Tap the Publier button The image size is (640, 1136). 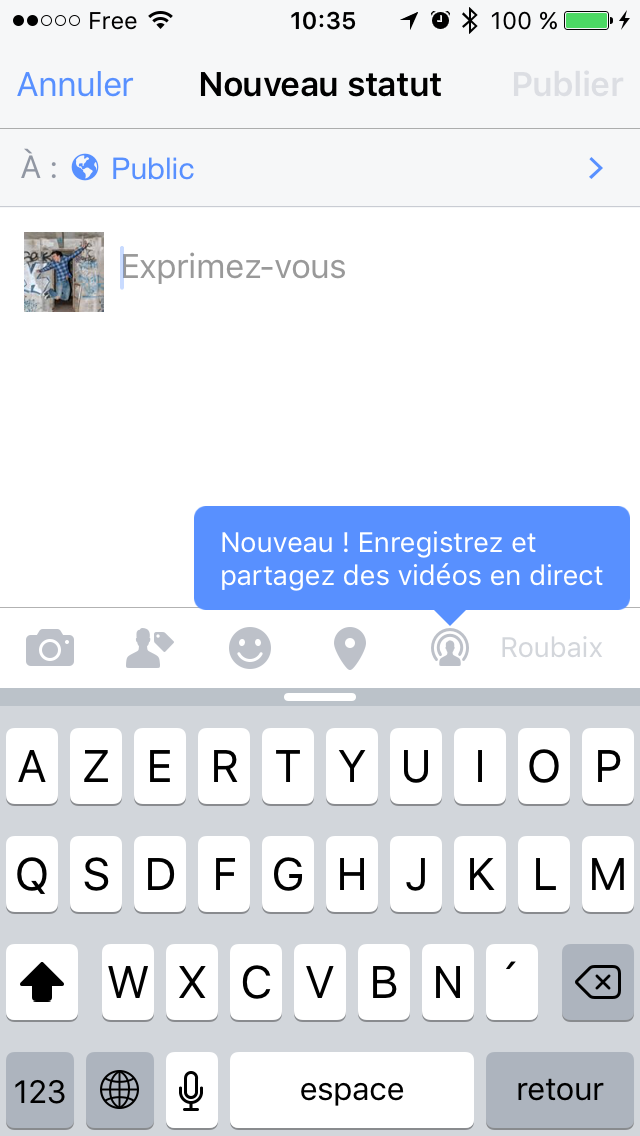coord(568,85)
